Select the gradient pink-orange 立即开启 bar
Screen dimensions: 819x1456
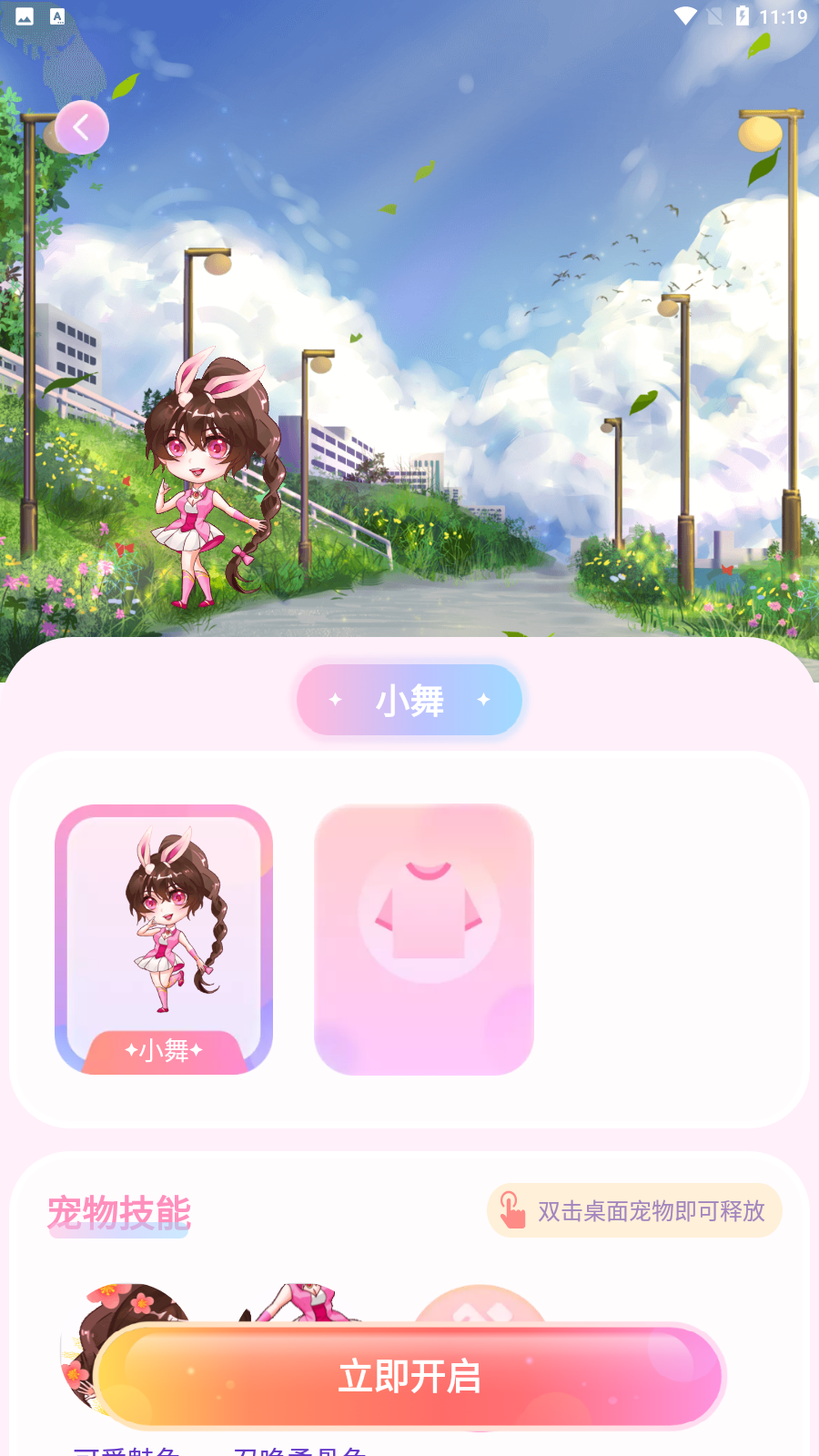(x=409, y=1376)
